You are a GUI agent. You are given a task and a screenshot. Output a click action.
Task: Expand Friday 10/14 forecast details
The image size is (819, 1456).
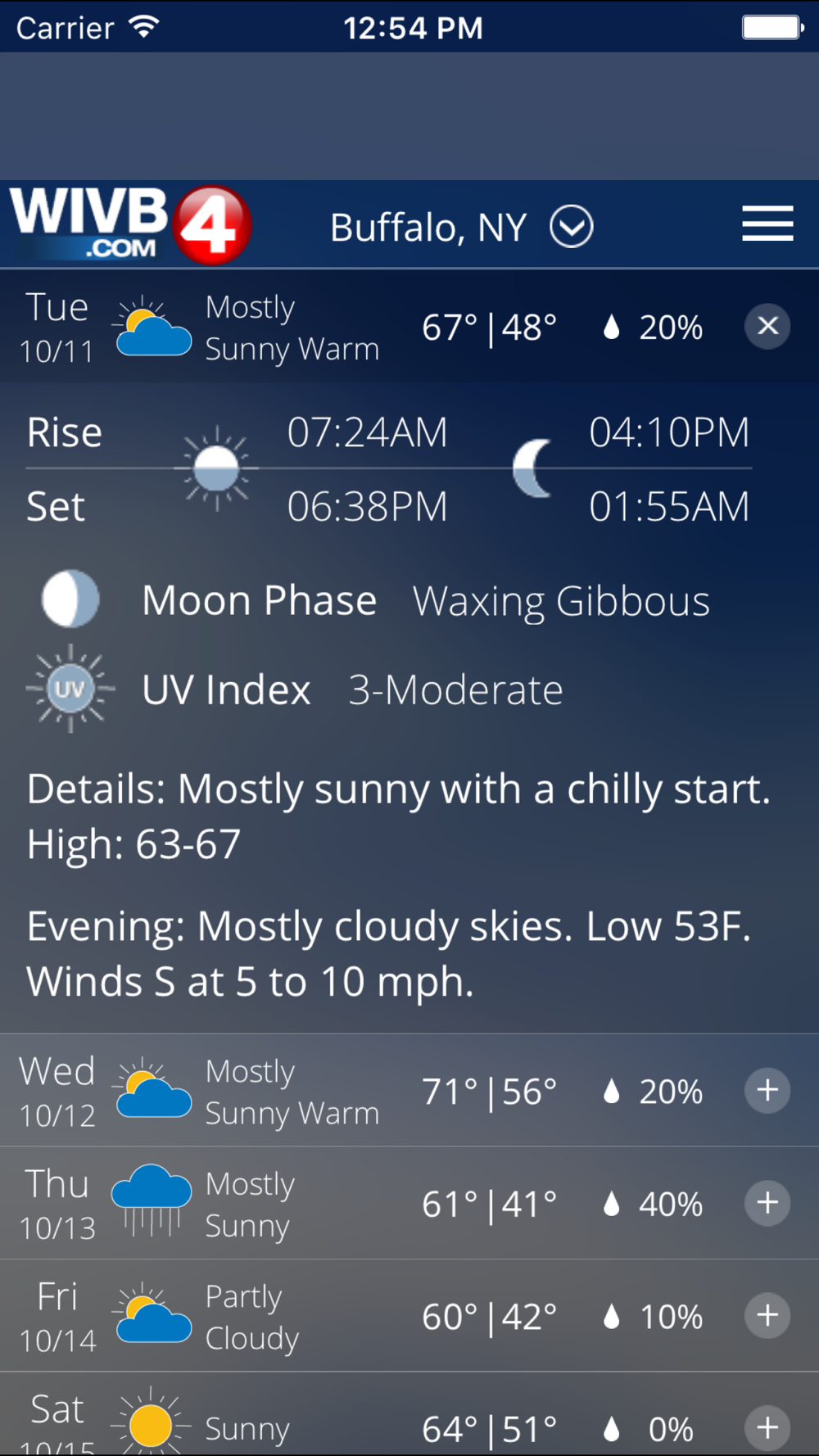tap(767, 1315)
